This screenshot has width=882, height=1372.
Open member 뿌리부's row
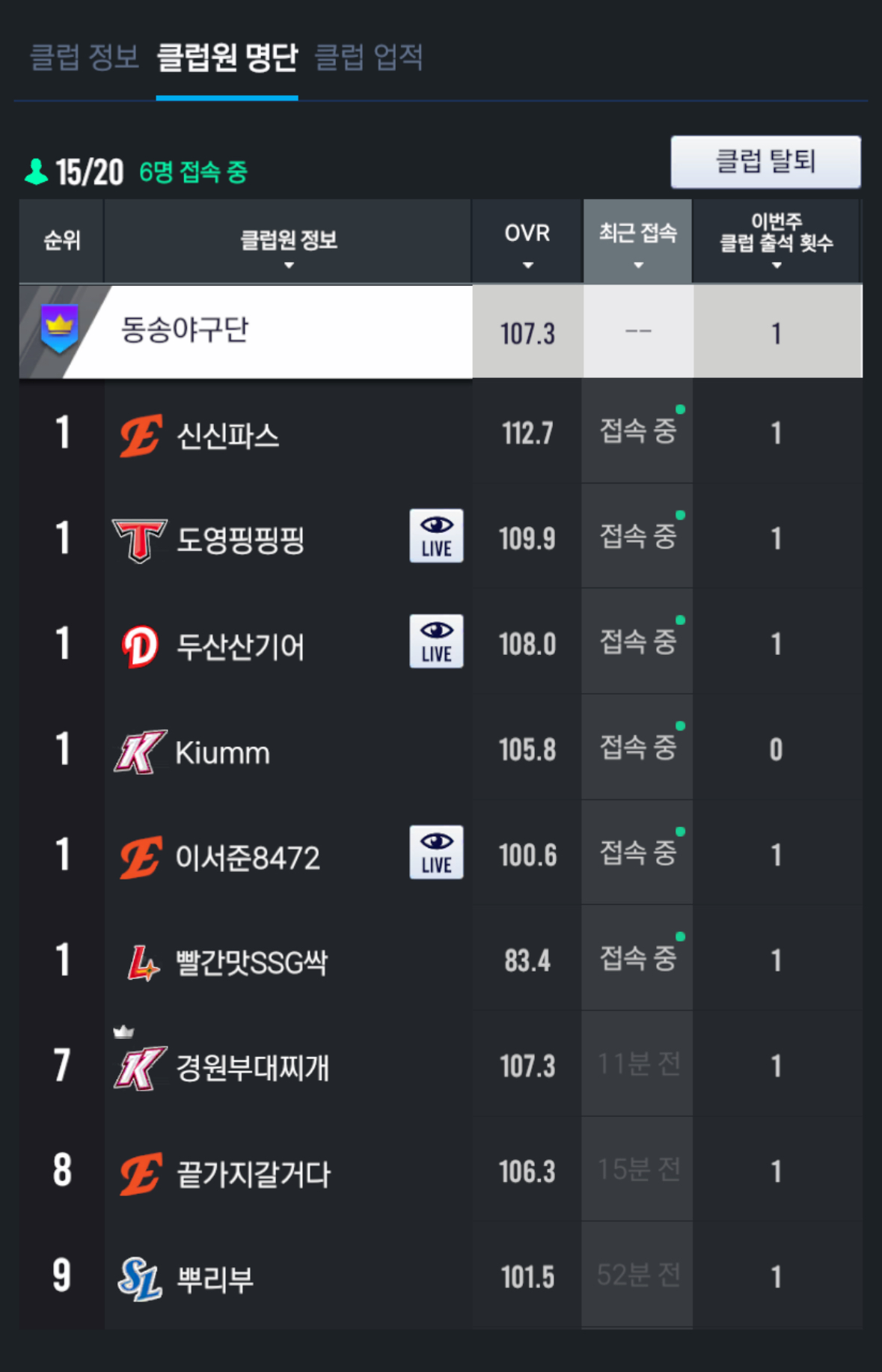coord(215,1279)
